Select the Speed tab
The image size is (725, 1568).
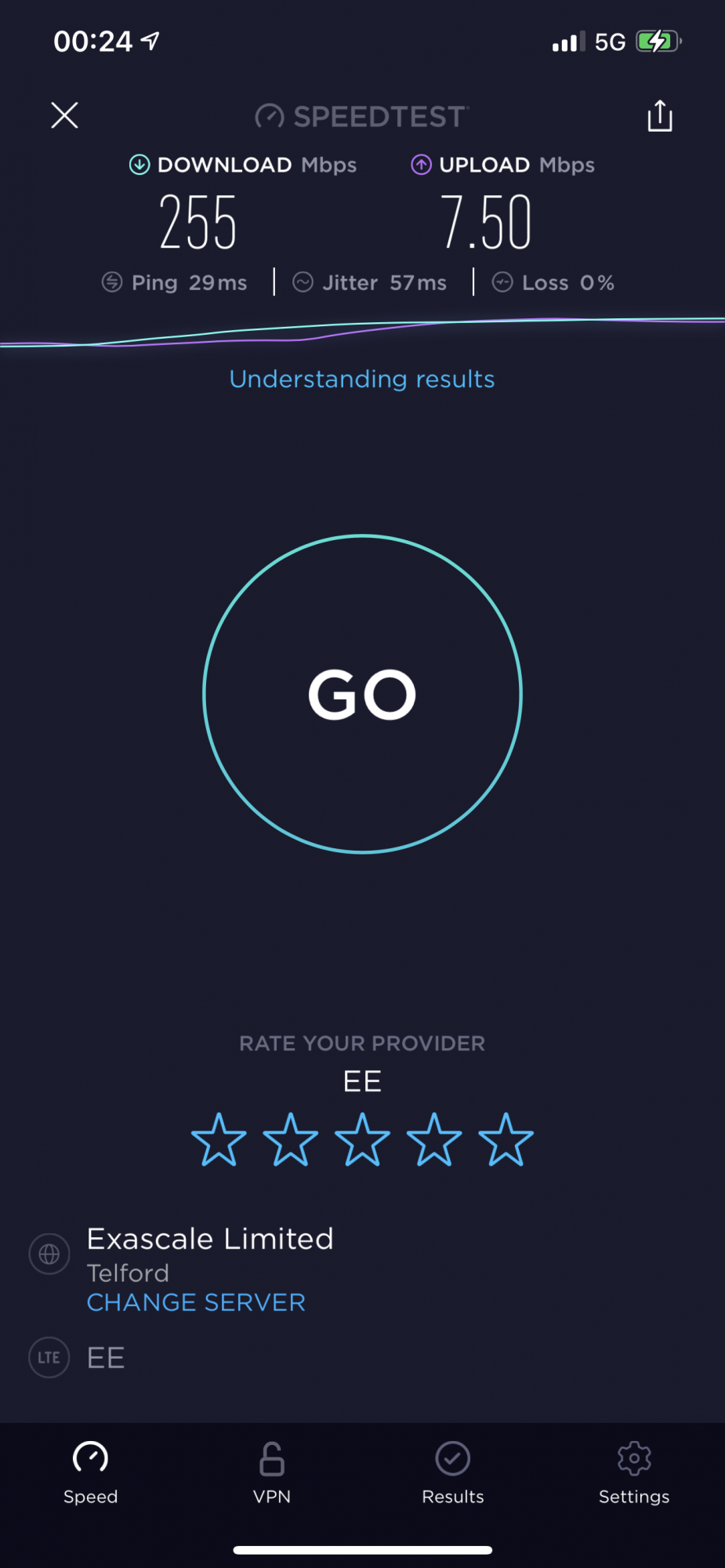coord(91,1473)
